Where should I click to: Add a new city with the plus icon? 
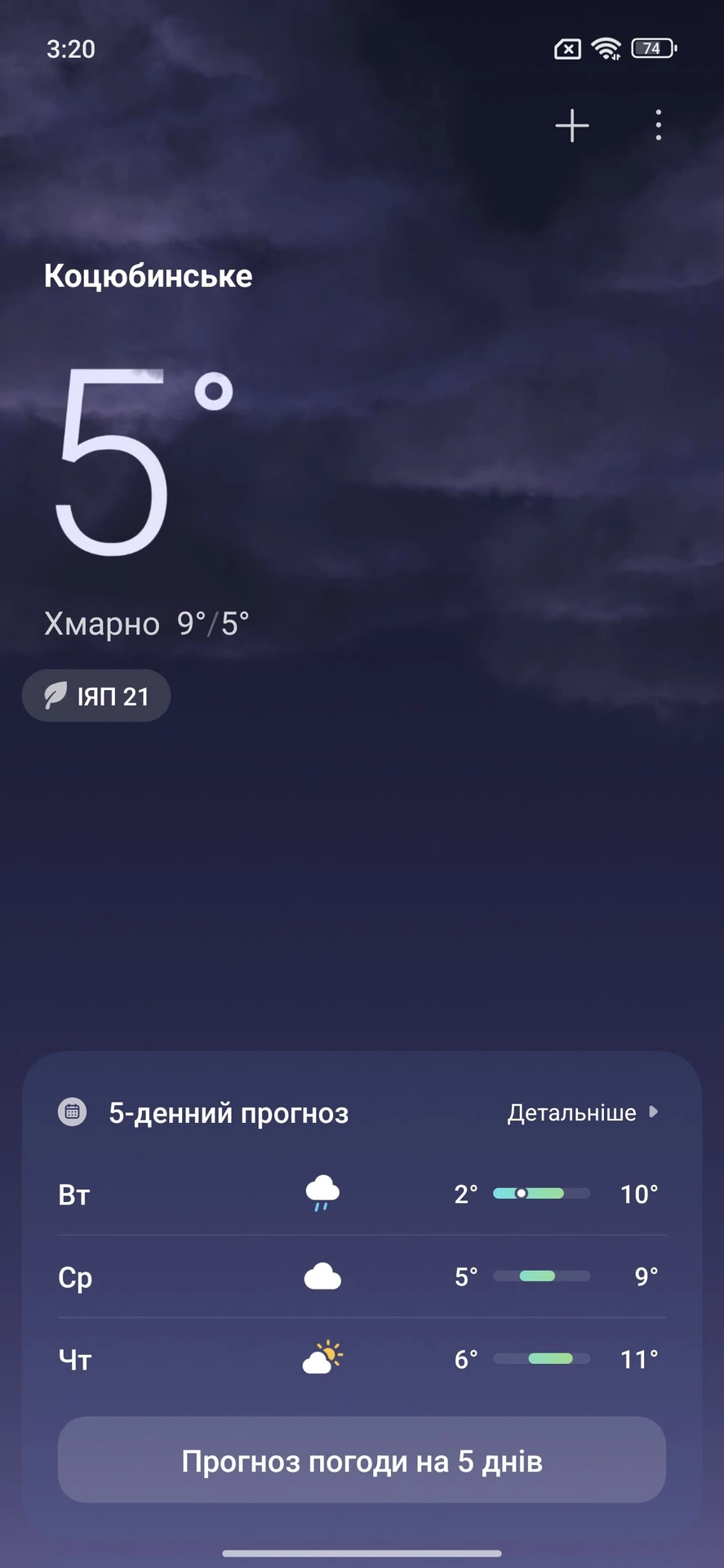[x=571, y=126]
